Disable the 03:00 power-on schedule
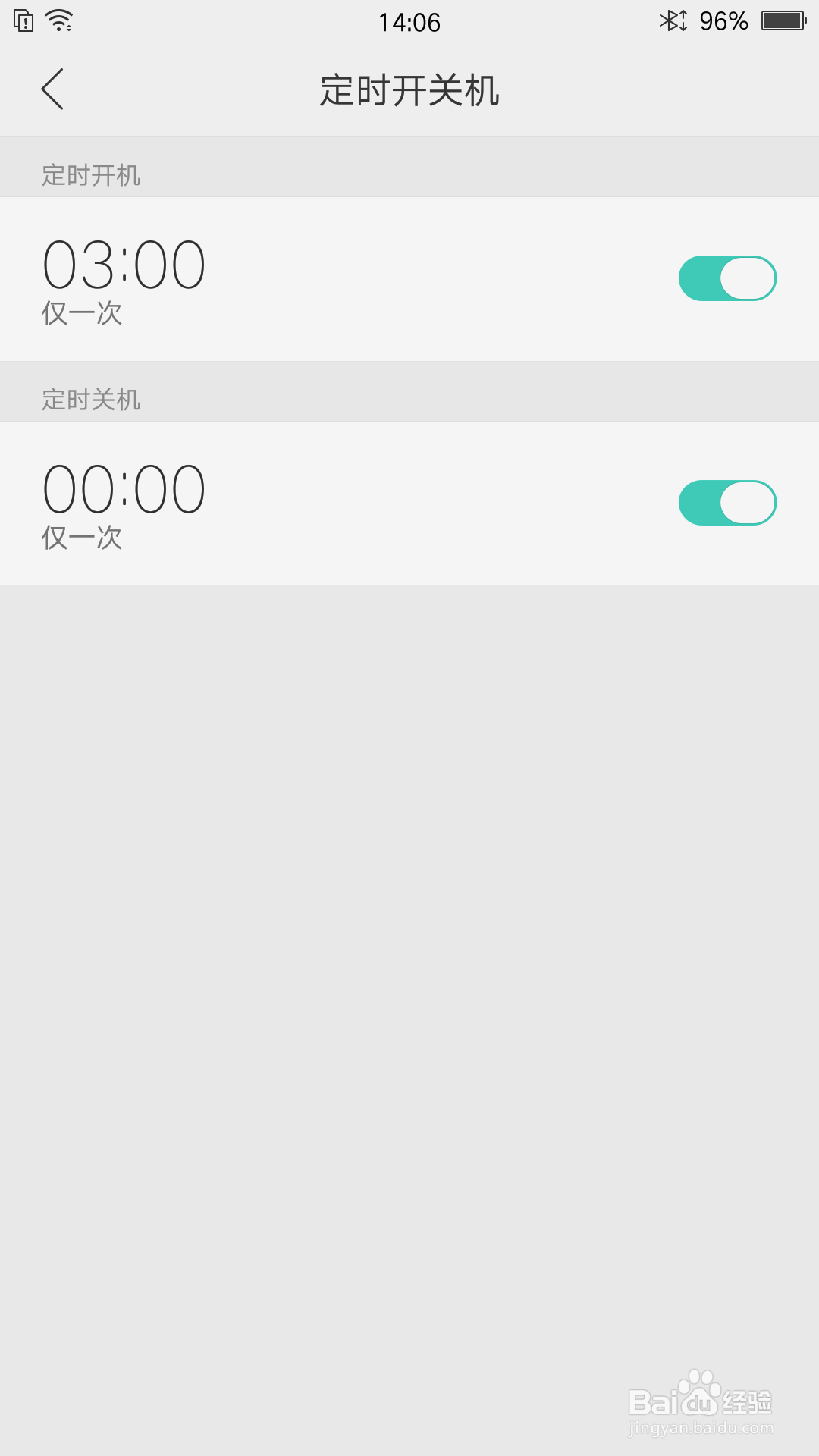Image resolution: width=819 pixels, height=1456 pixels. [x=725, y=278]
